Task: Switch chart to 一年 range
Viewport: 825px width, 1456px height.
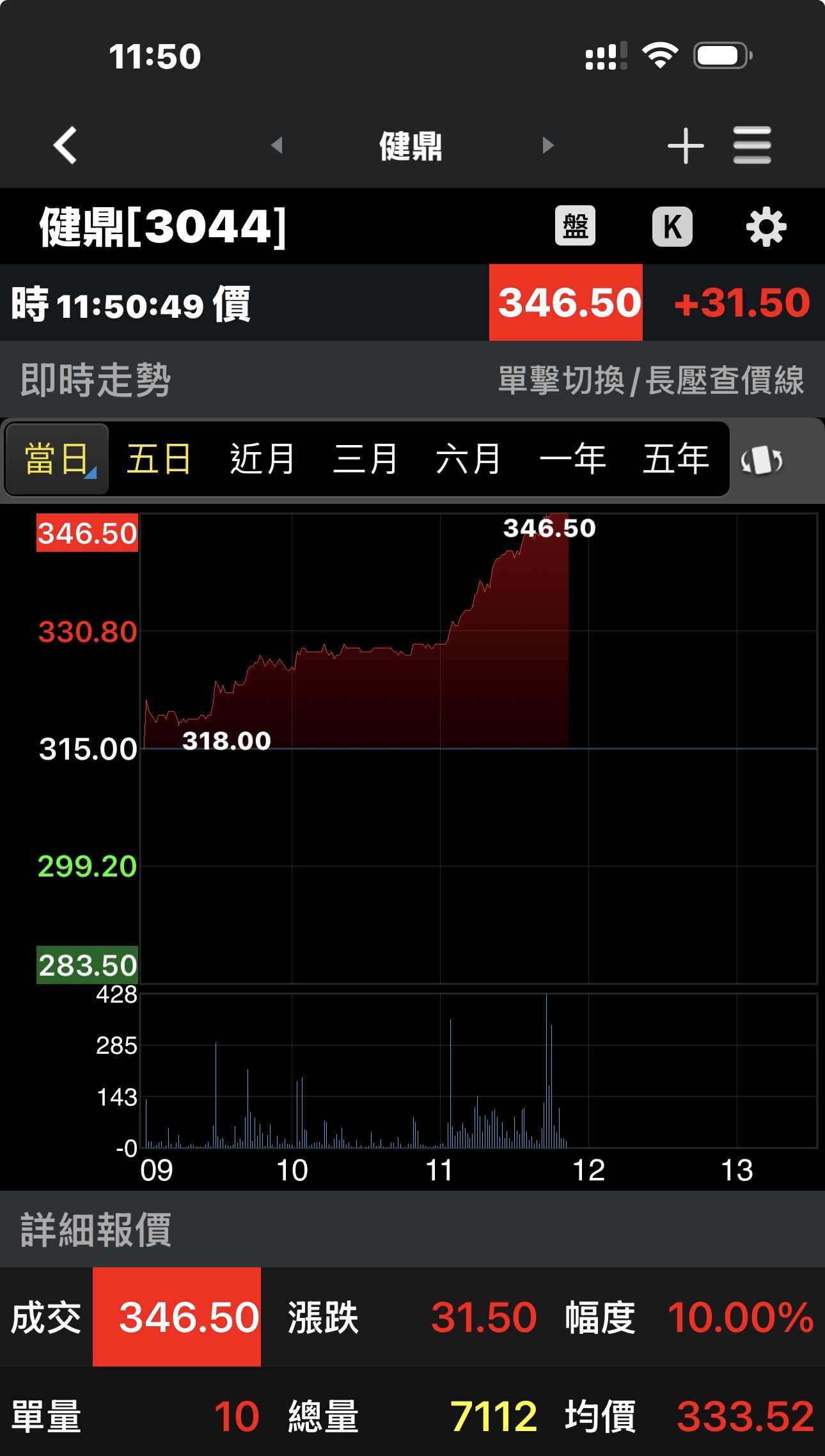Action: [x=572, y=459]
